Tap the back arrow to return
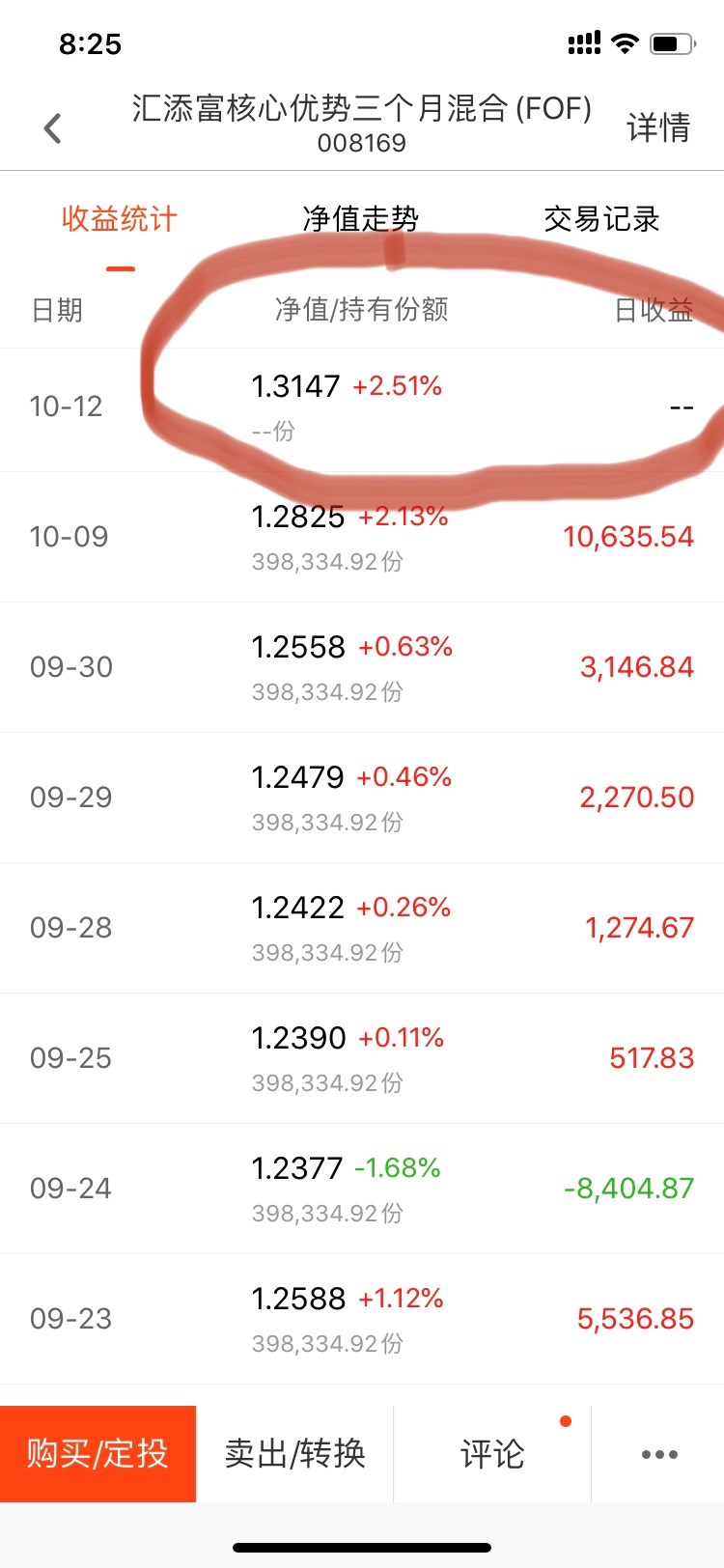The height and width of the screenshot is (1568, 724). click(53, 126)
